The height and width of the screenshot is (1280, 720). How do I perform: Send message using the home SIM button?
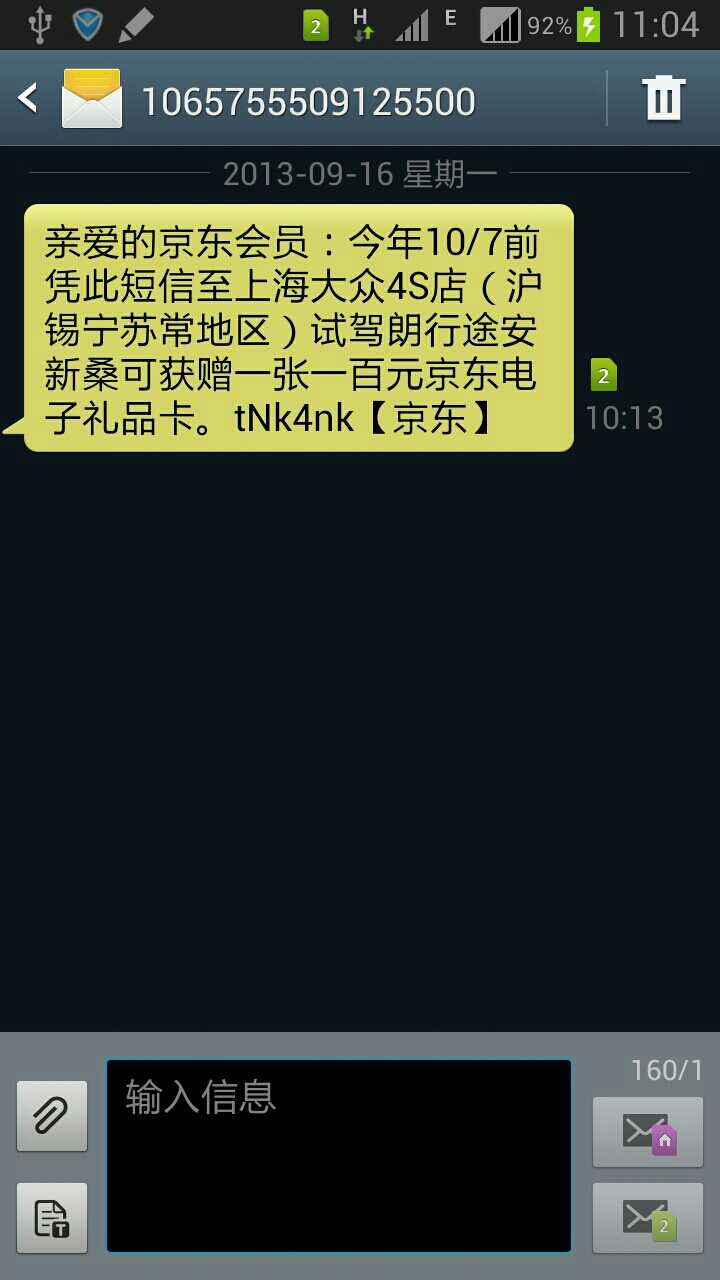pyautogui.click(x=647, y=1132)
